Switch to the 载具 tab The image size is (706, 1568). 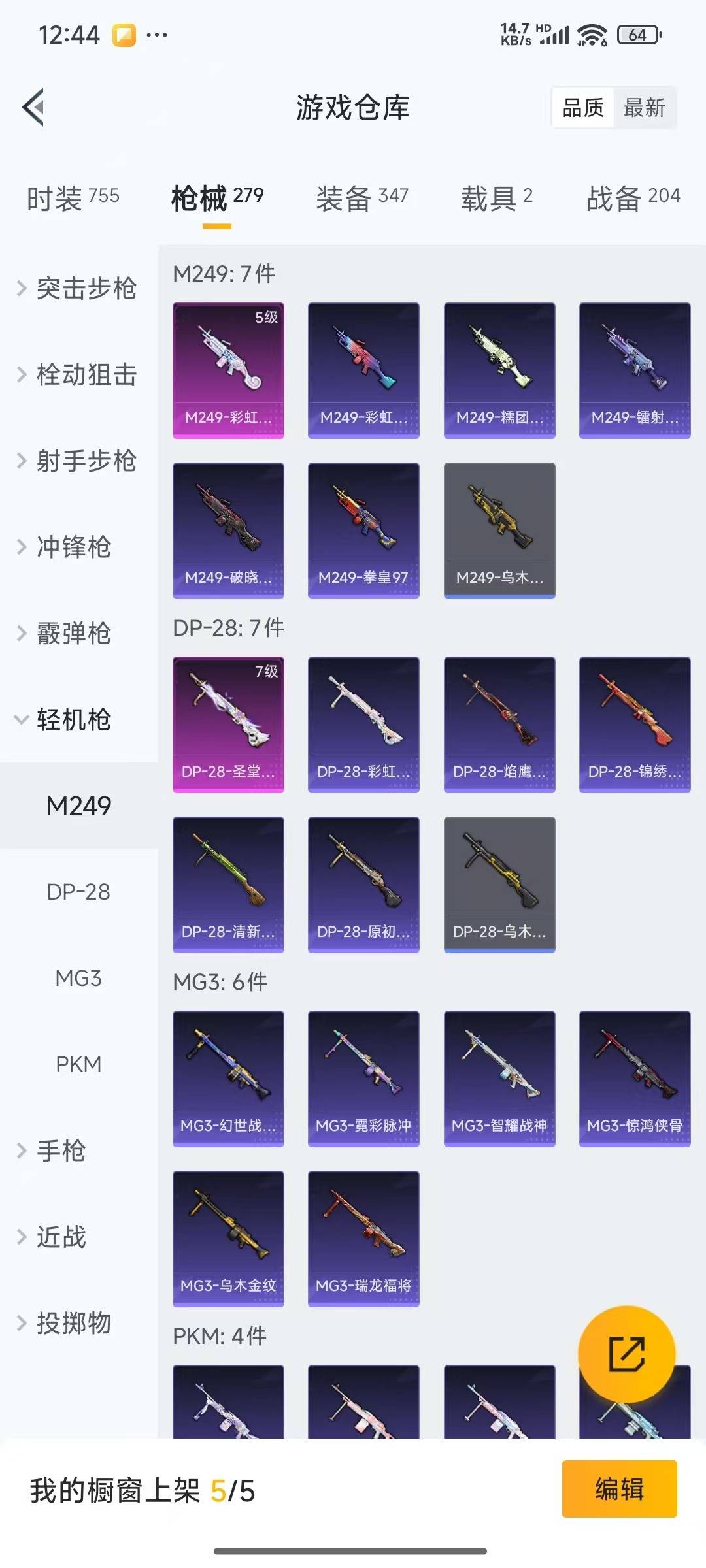pyautogui.click(x=497, y=197)
